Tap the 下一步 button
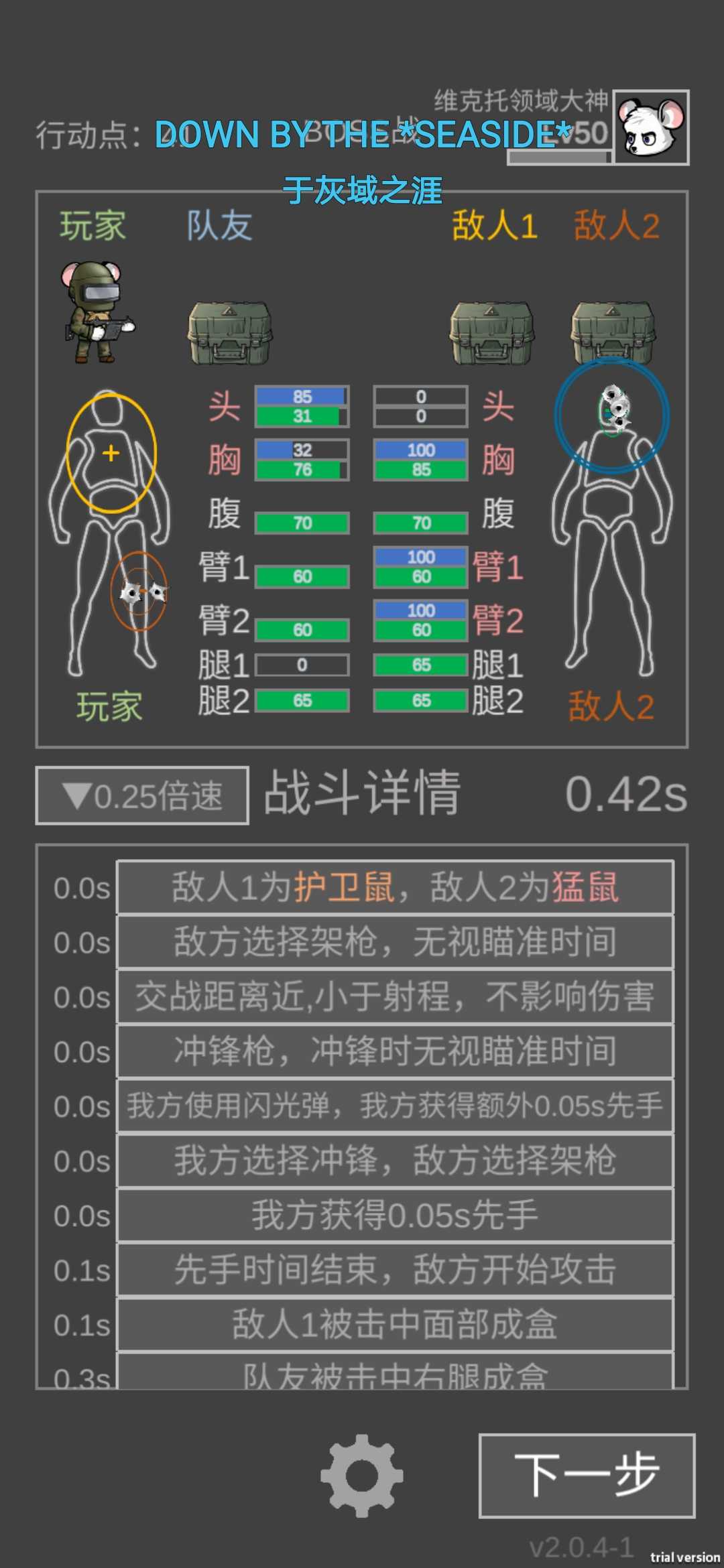 pos(587,1476)
